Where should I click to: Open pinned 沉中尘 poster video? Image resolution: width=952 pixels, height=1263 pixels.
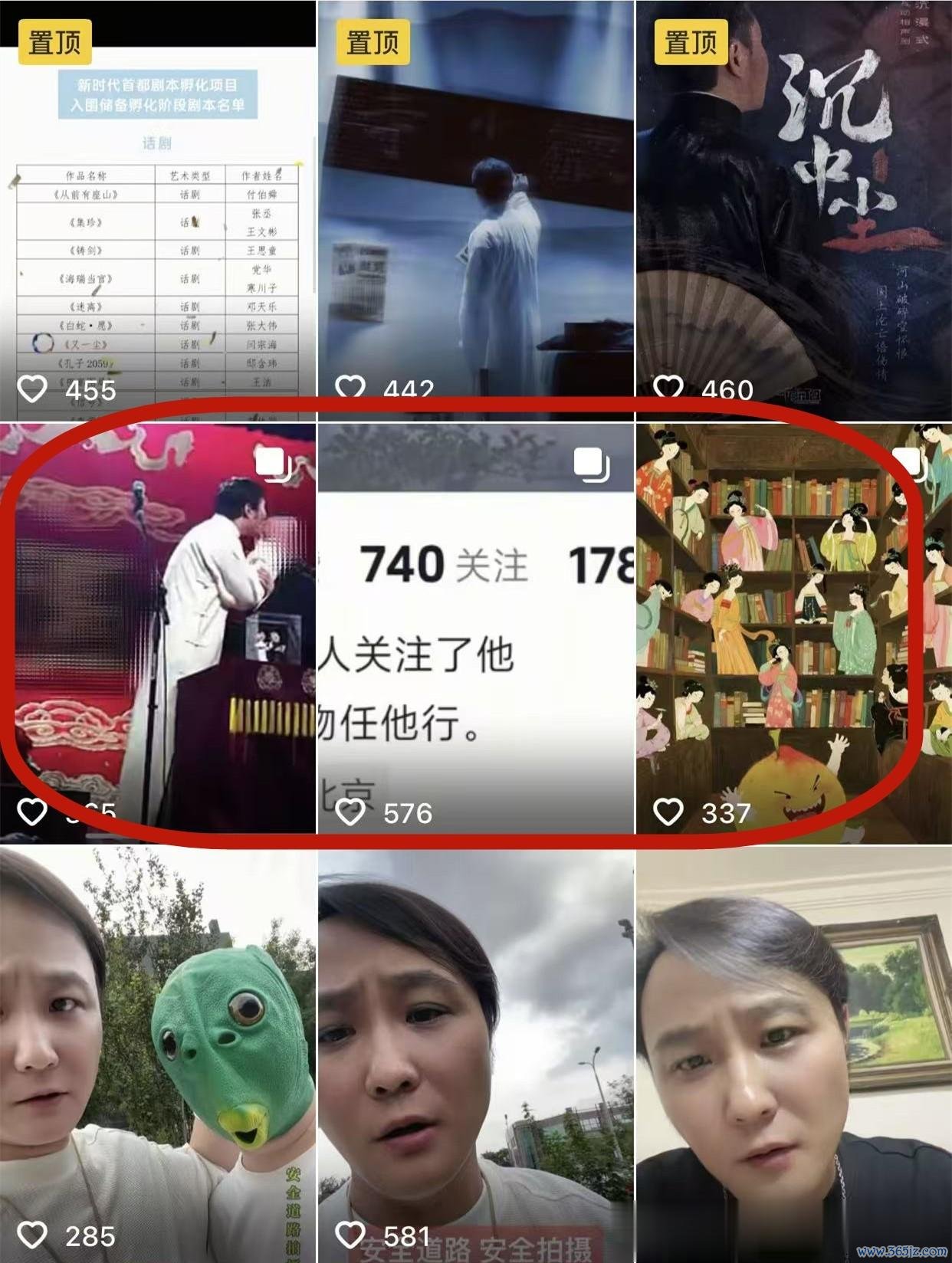pos(793,211)
